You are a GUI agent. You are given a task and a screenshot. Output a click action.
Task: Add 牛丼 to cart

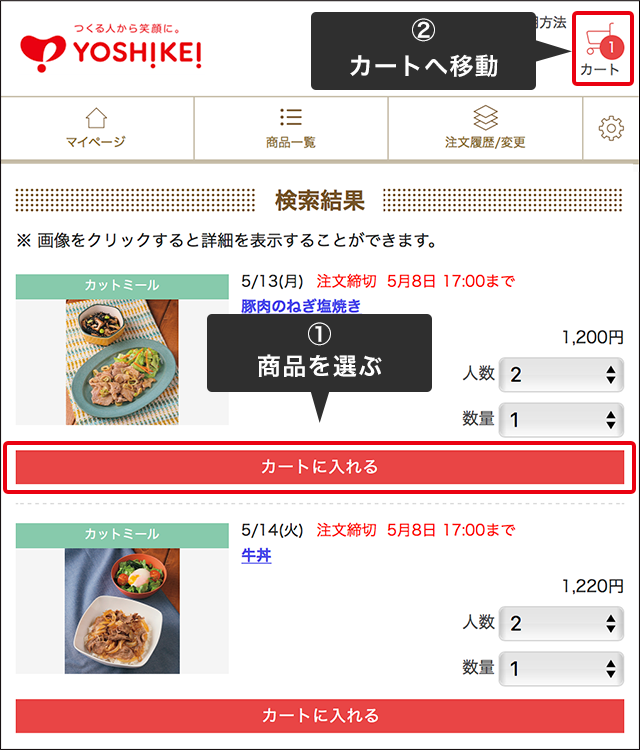point(320,715)
